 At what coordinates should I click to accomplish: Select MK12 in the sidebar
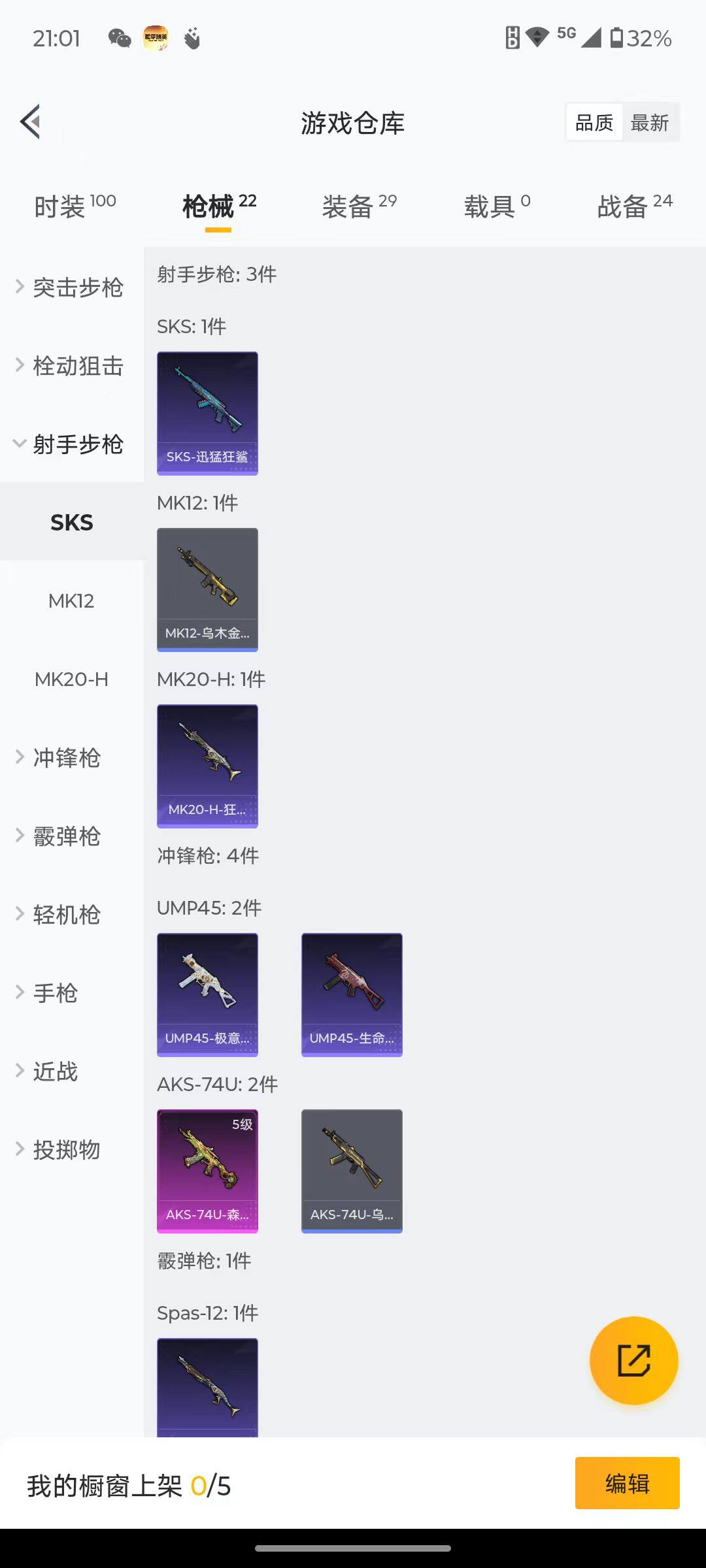click(72, 600)
